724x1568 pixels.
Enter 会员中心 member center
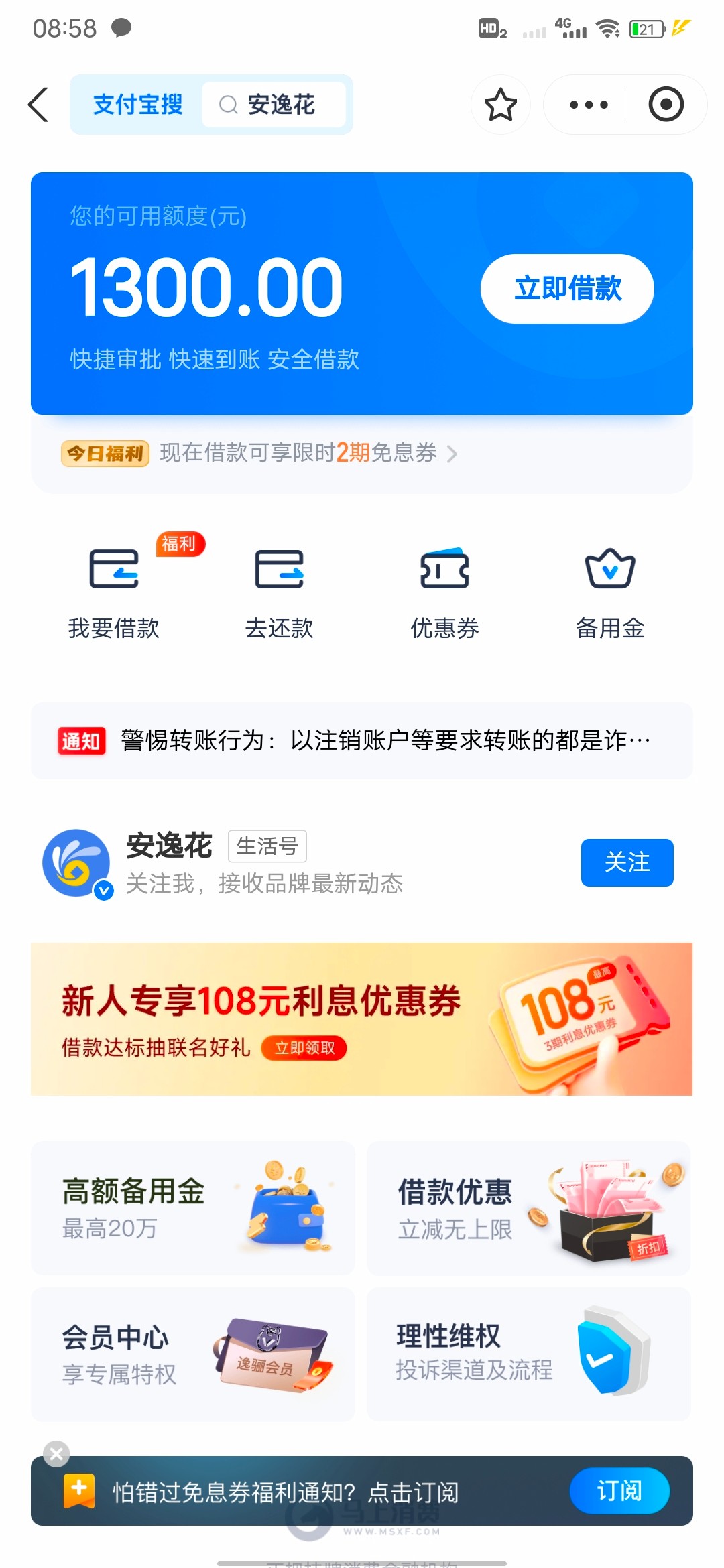click(x=193, y=1354)
